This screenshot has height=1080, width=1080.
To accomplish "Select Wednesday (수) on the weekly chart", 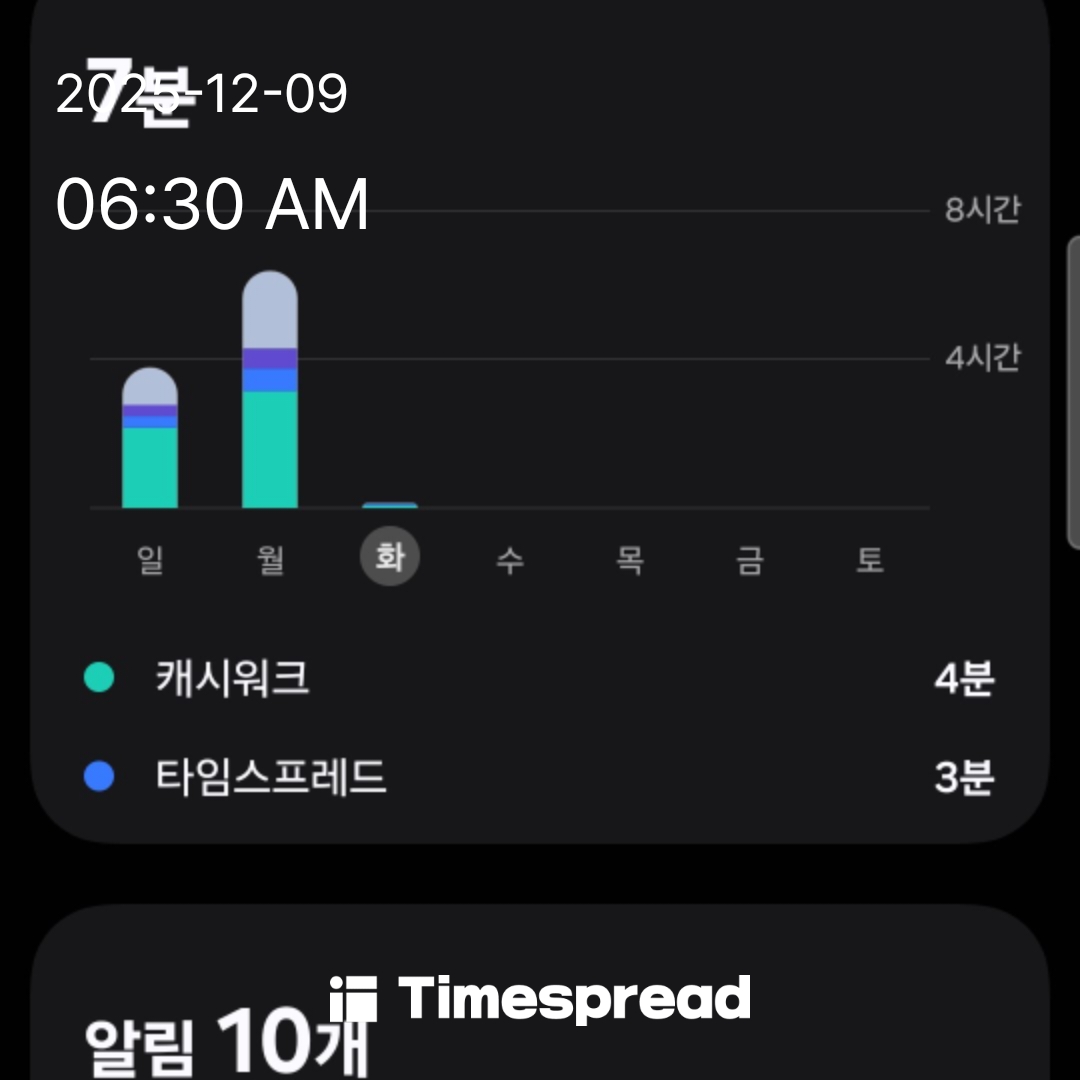I will (x=510, y=560).
